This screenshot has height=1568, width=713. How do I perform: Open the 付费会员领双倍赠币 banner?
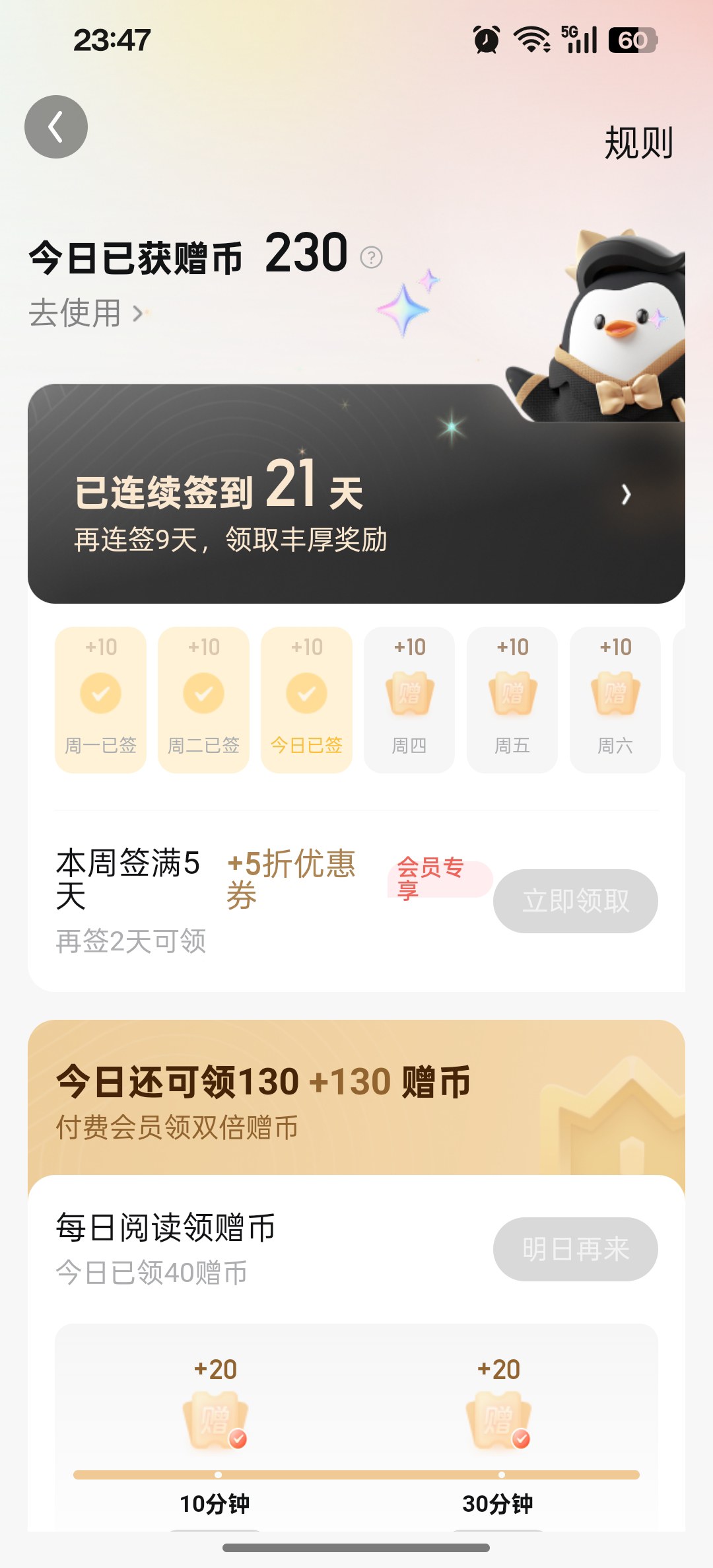point(356,1098)
